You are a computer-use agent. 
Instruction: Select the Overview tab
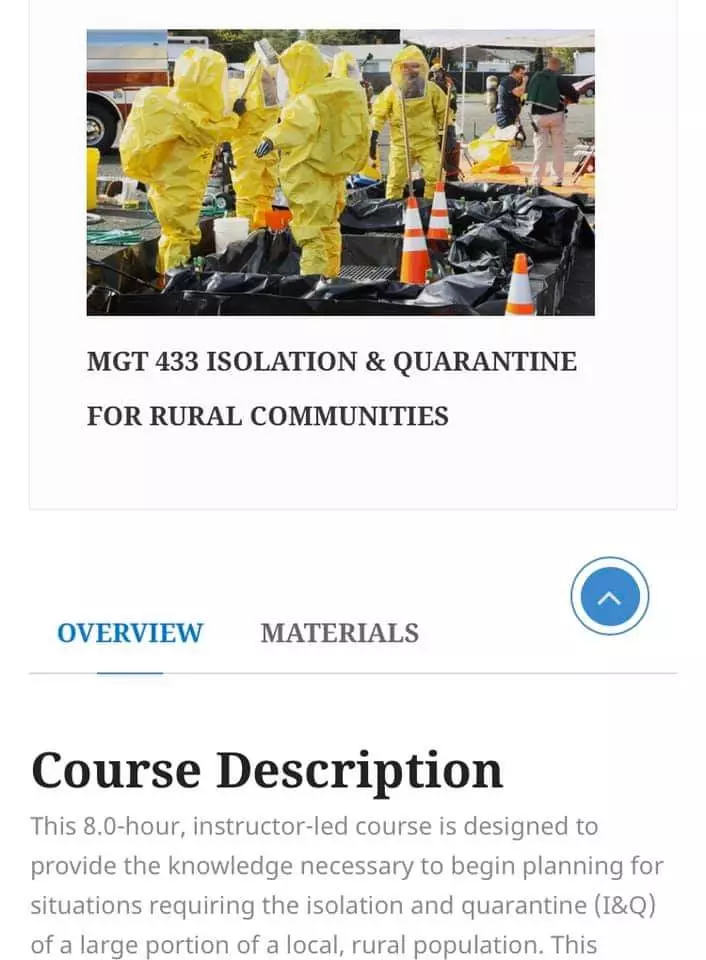130,633
